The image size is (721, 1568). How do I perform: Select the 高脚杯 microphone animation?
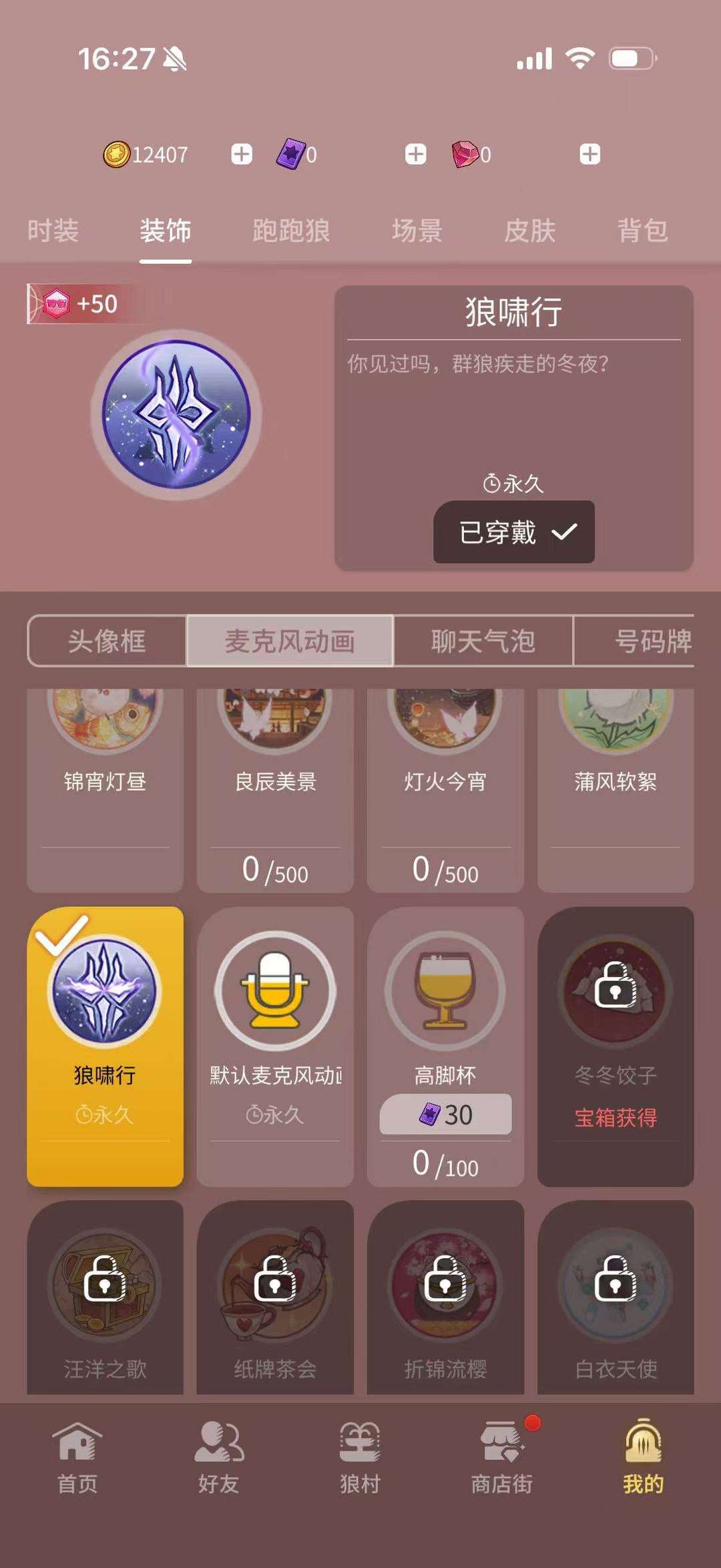tap(445, 1015)
